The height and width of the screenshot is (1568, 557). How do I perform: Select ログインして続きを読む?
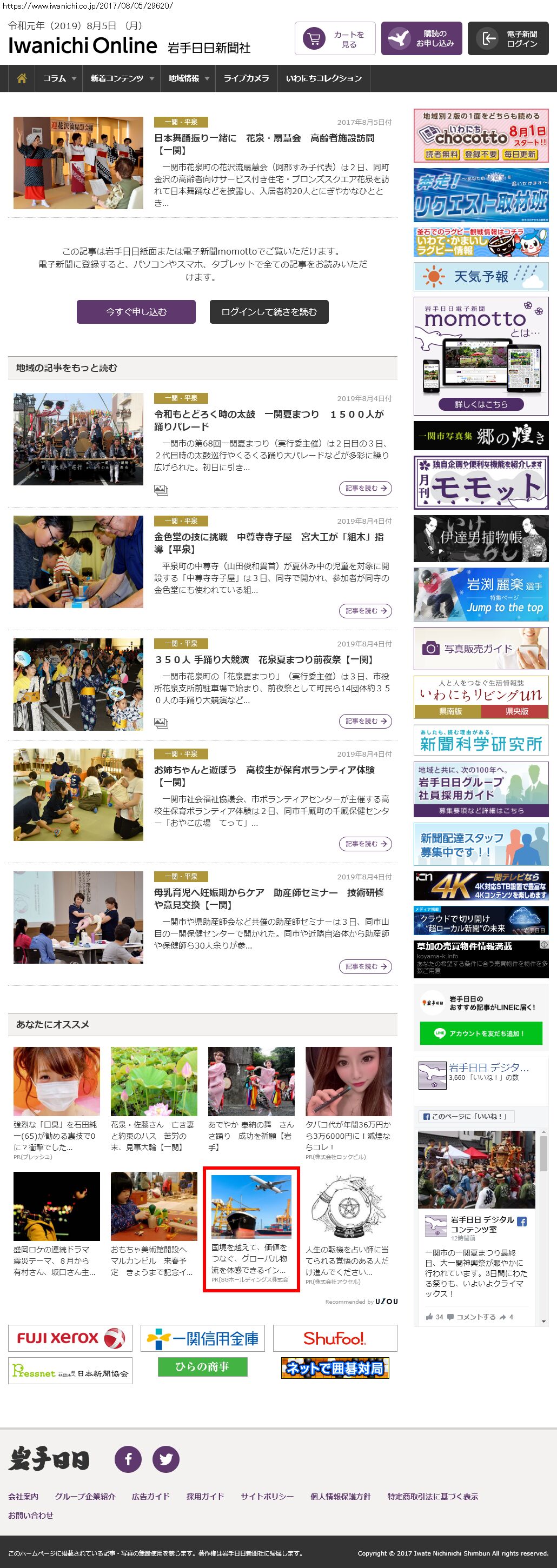pyautogui.click(x=269, y=312)
